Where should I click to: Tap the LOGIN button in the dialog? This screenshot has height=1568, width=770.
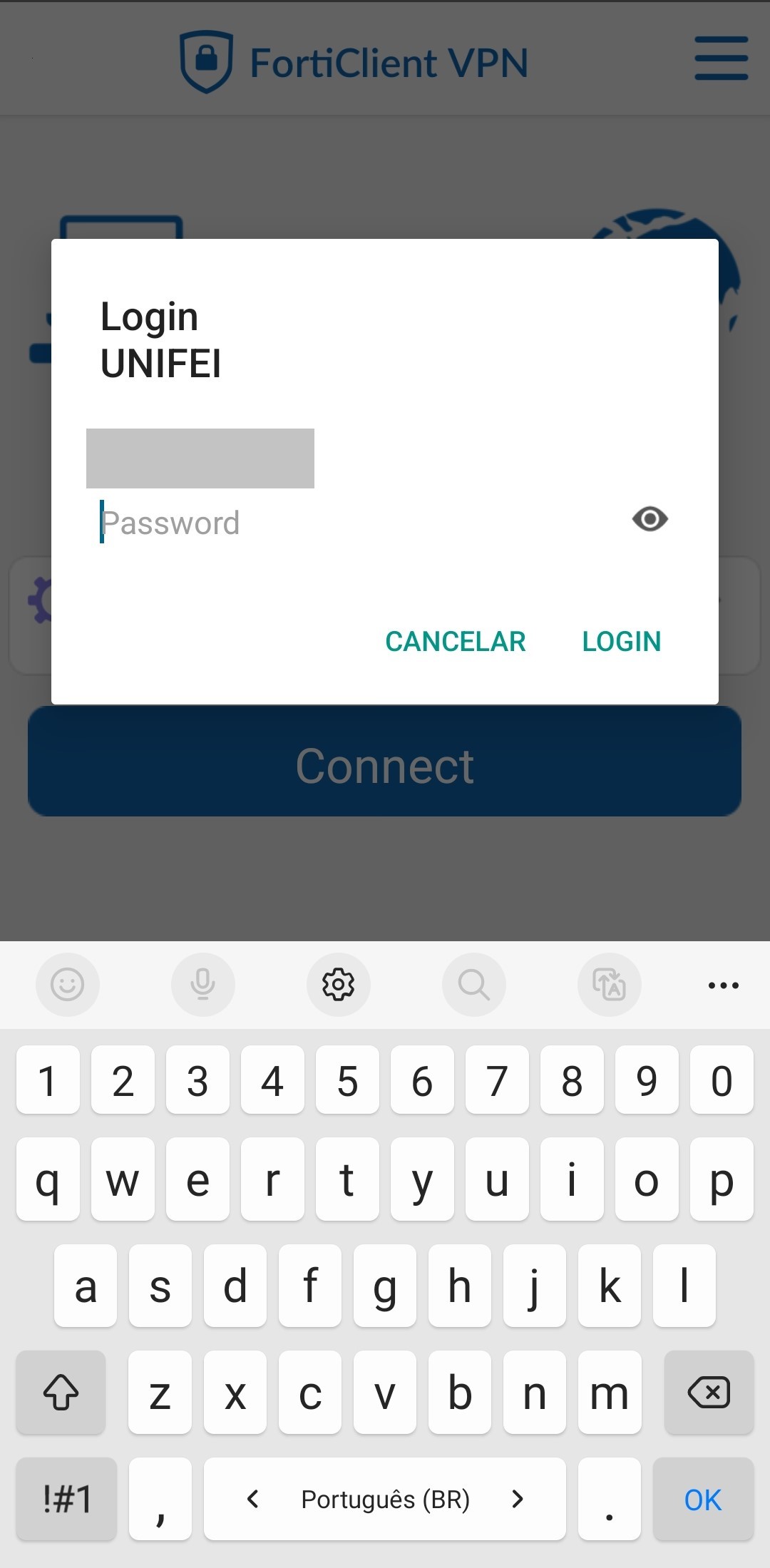click(x=622, y=641)
